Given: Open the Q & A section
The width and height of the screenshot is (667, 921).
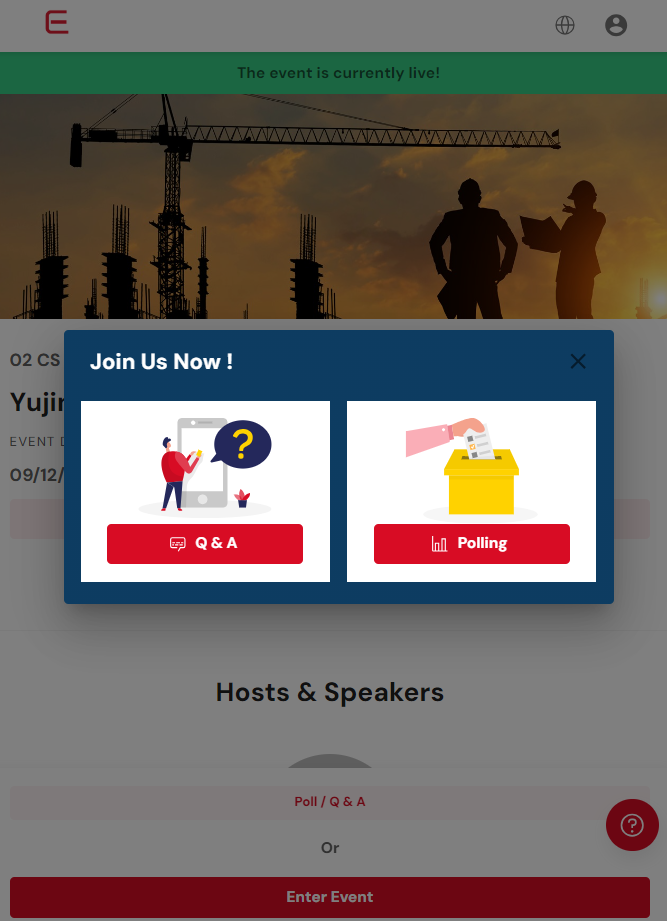Looking at the screenshot, I should pyautogui.click(x=205, y=544).
